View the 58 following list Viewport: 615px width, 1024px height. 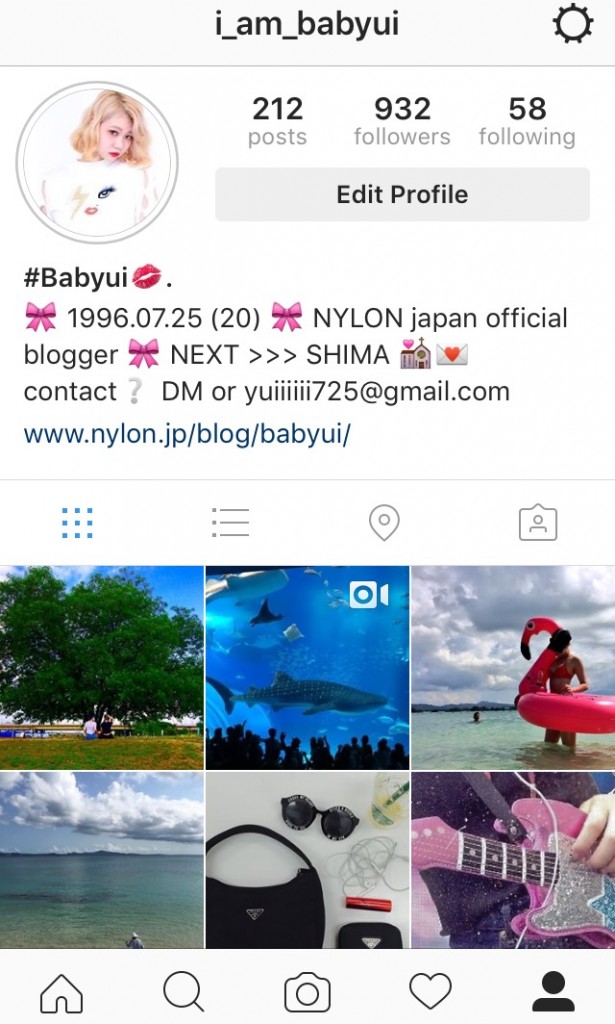click(527, 121)
